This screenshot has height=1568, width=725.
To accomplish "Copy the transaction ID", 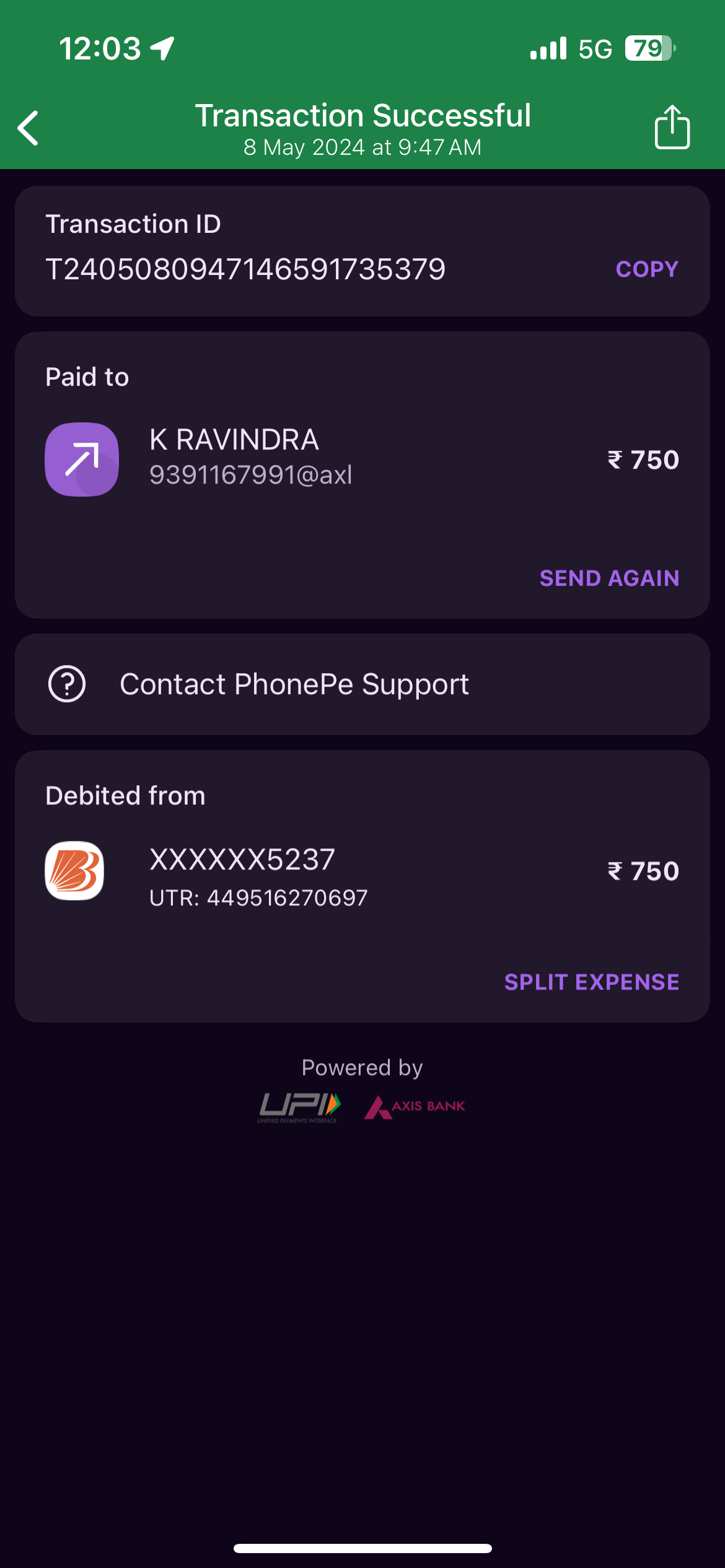I will [x=646, y=269].
